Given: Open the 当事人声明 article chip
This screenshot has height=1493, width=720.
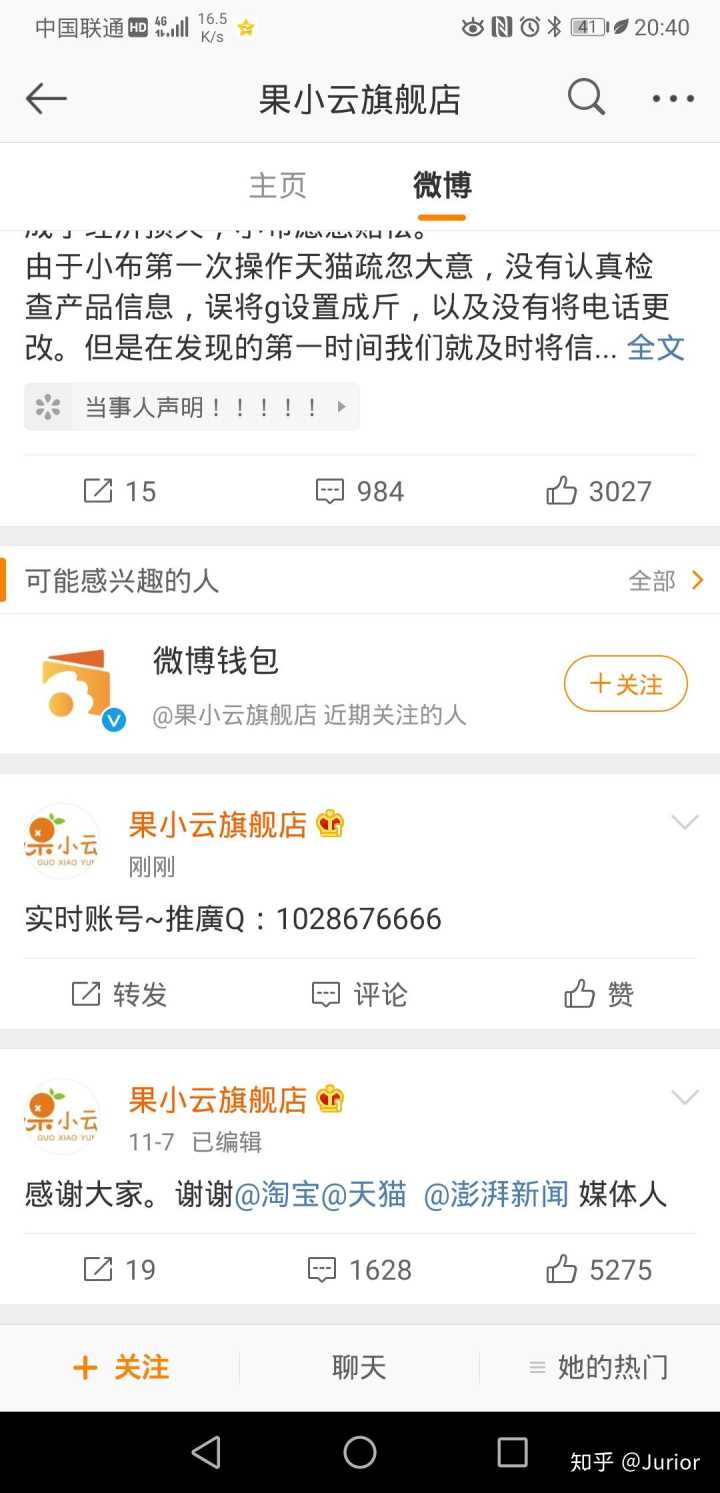Looking at the screenshot, I should [x=192, y=407].
